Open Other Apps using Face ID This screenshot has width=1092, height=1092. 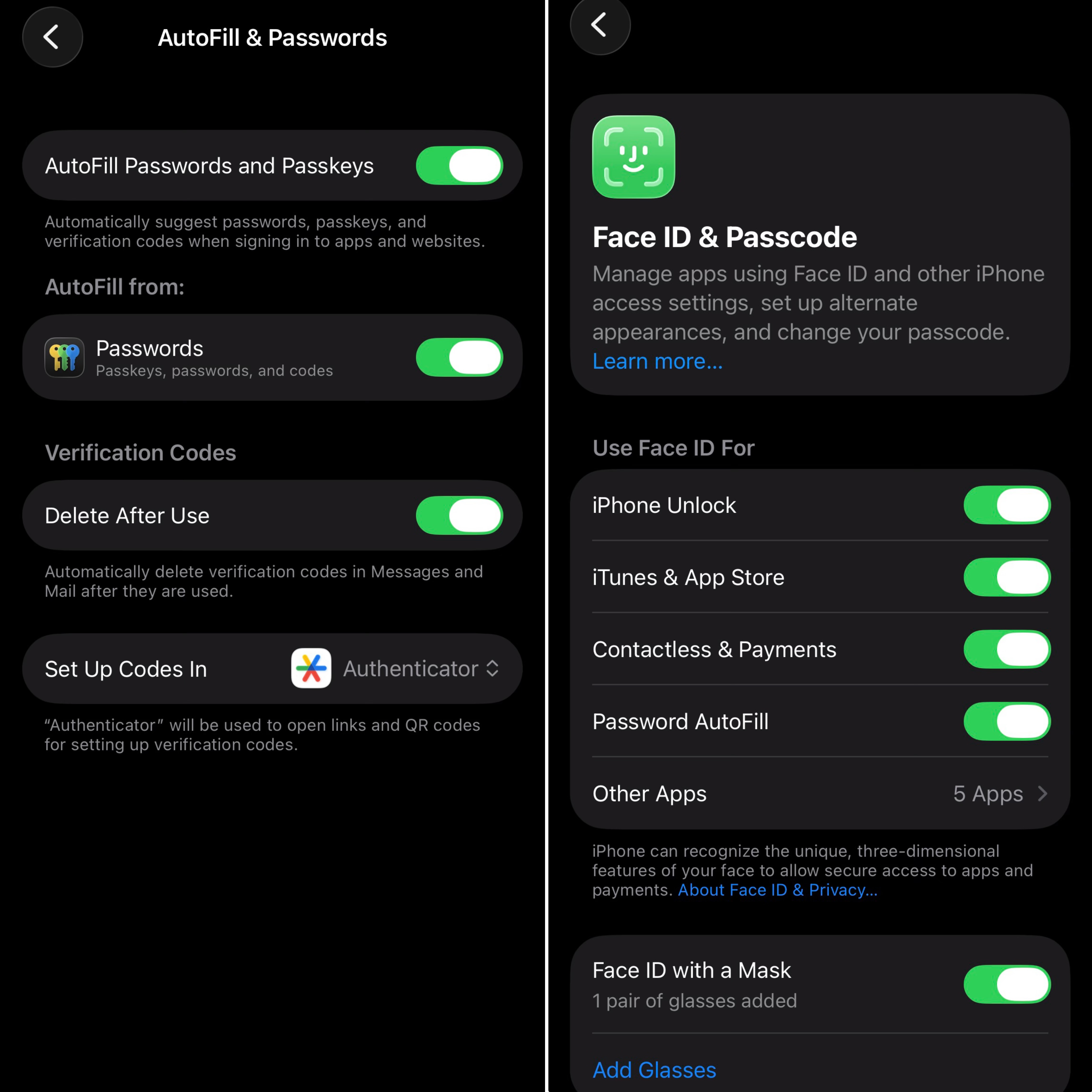(x=820, y=794)
